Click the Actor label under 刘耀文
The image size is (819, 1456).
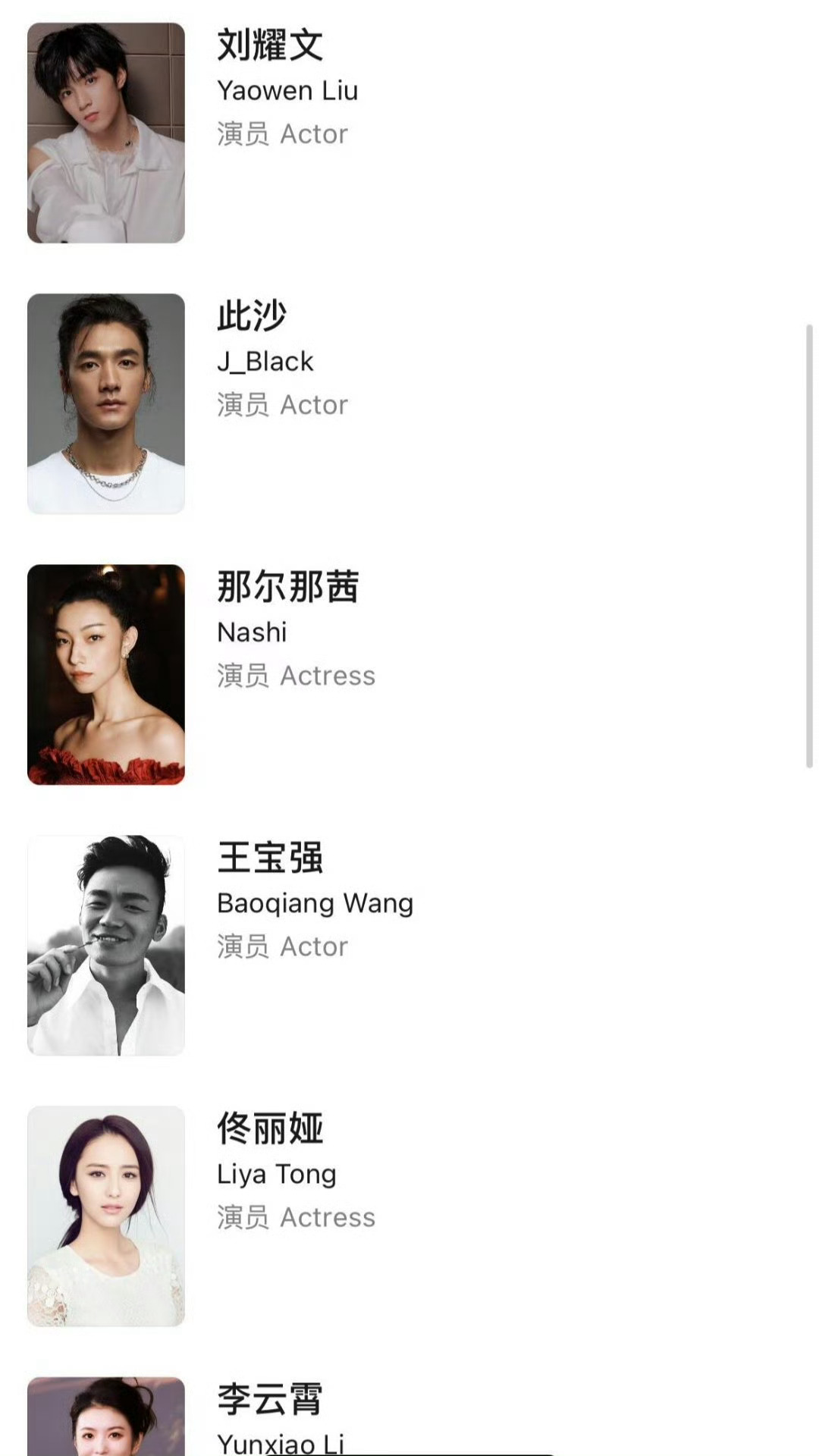pos(281,134)
